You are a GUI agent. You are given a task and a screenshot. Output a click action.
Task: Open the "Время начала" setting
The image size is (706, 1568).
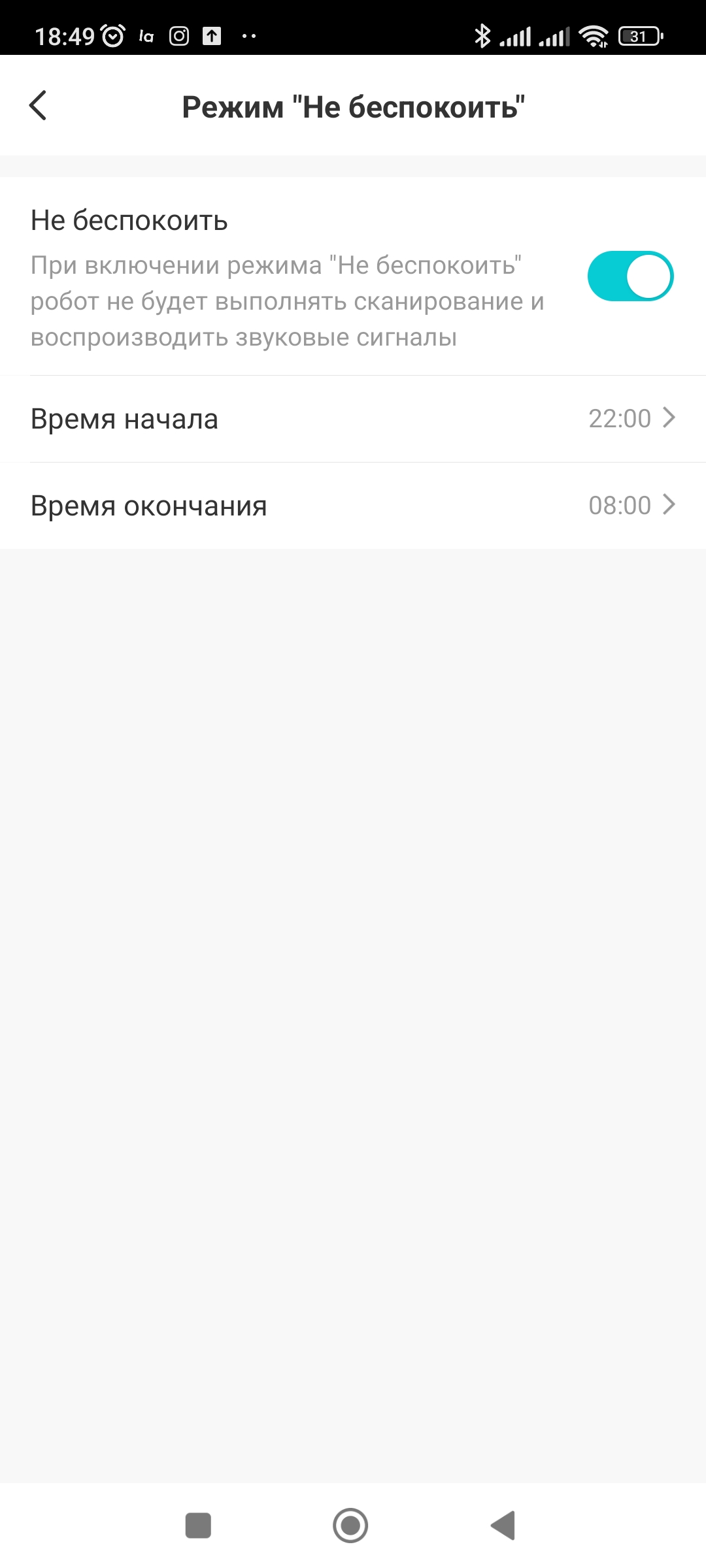(353, 419)
